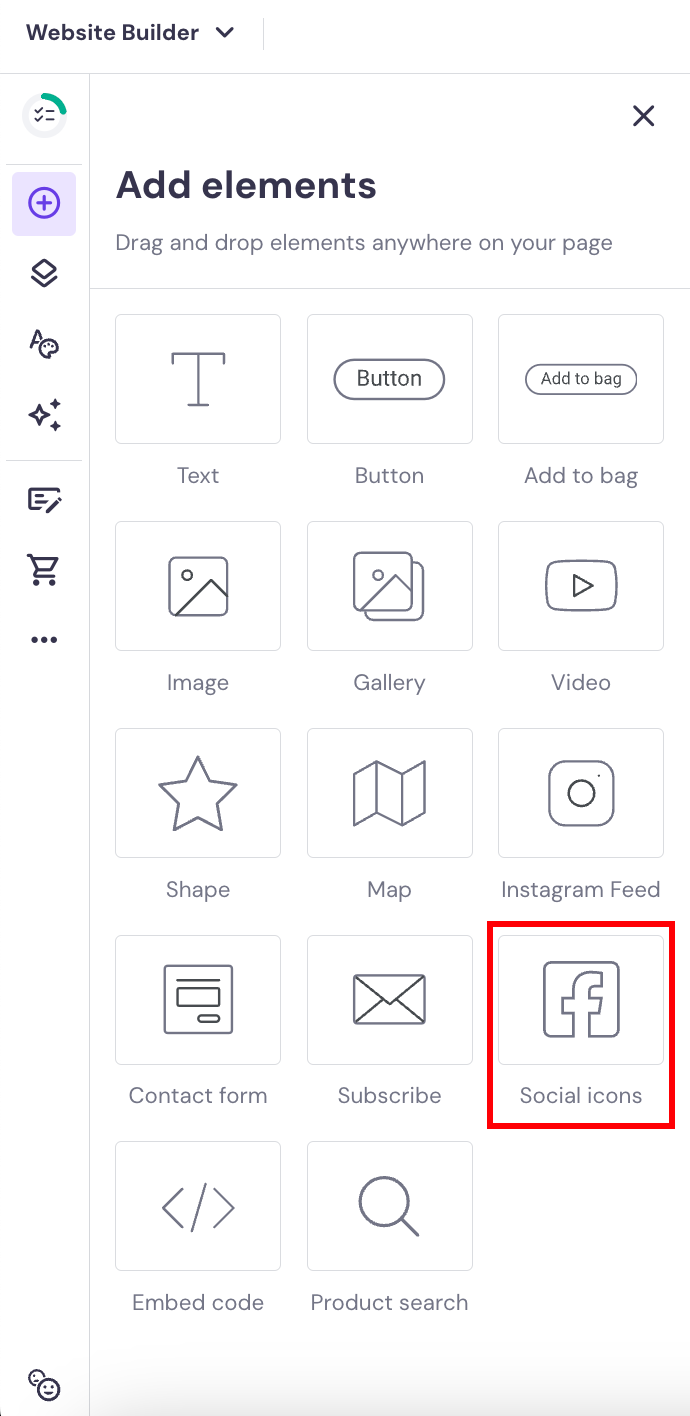Show more options in the sidebar
The width and height of the screenshot is (690, 1416).
[44, 640]
